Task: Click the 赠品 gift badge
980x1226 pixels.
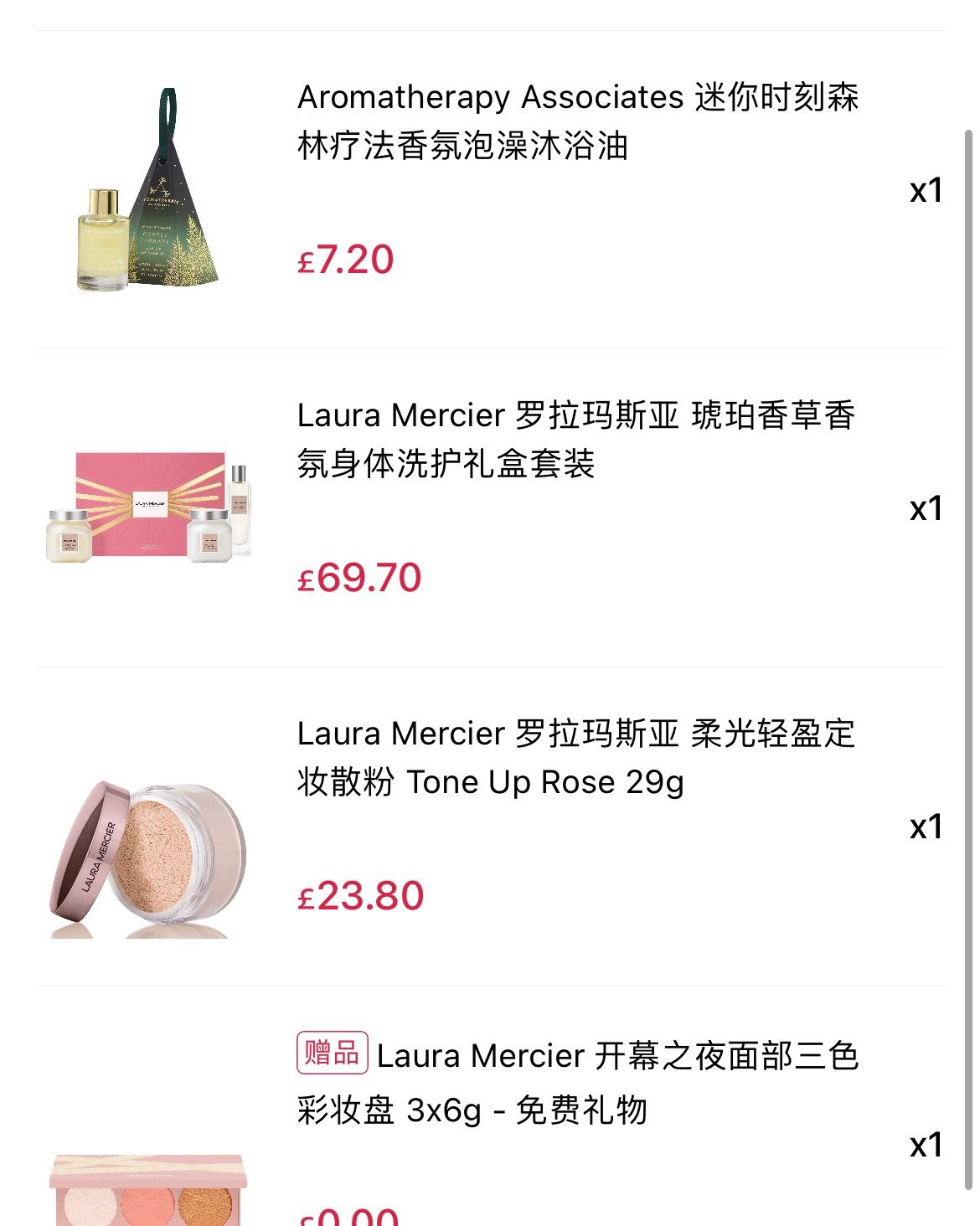Action: pos(332,1056)
